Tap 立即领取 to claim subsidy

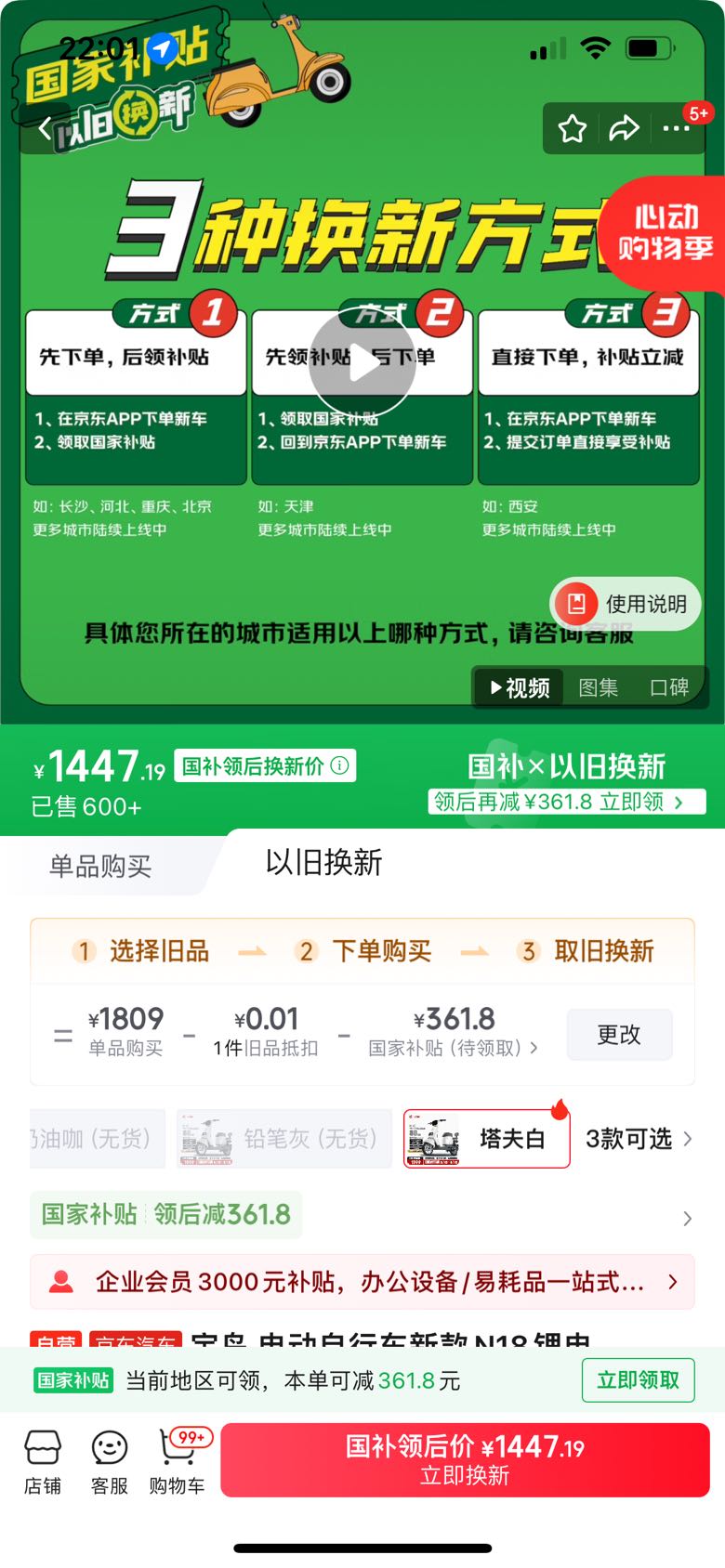pyautogui.click(x=639, y=1380)
